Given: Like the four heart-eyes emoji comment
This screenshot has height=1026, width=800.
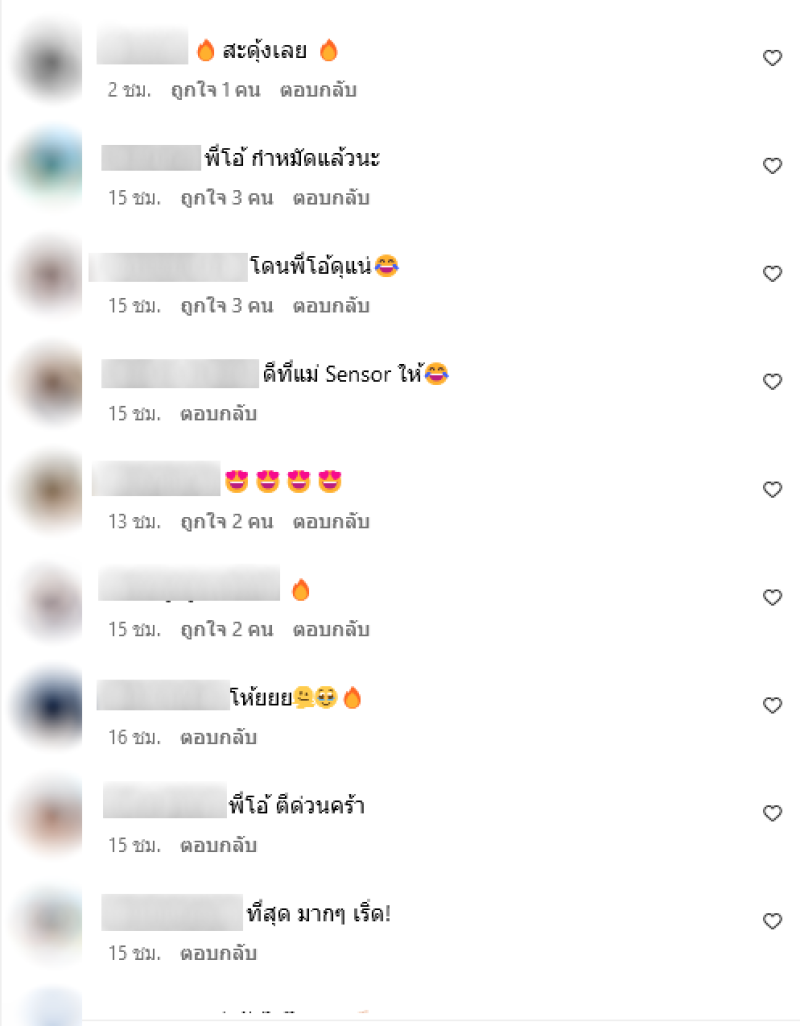Looking at the screenshot, I should 772,490.
